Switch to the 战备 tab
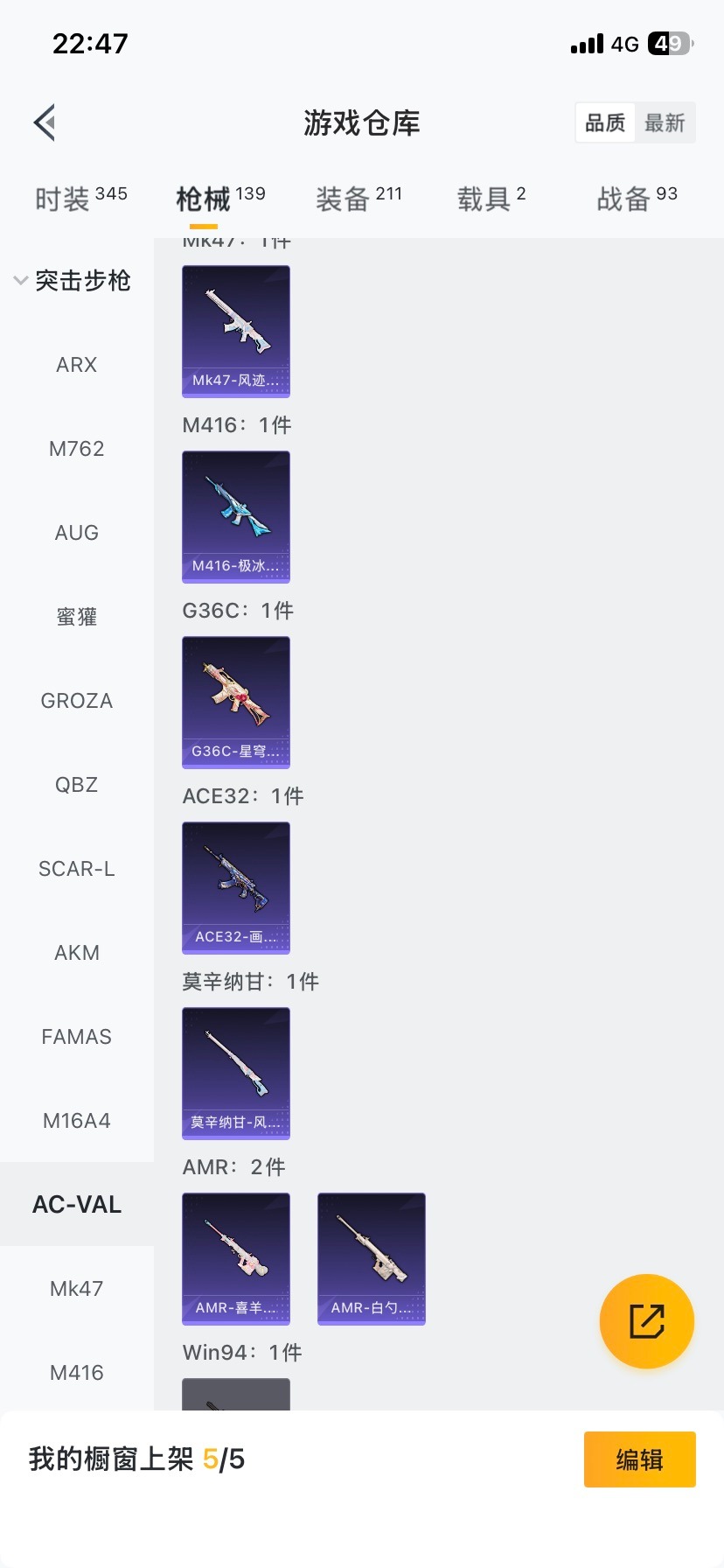Viewport: 724px width, 1568px height. pyautogui.click(x=637, y=199)
